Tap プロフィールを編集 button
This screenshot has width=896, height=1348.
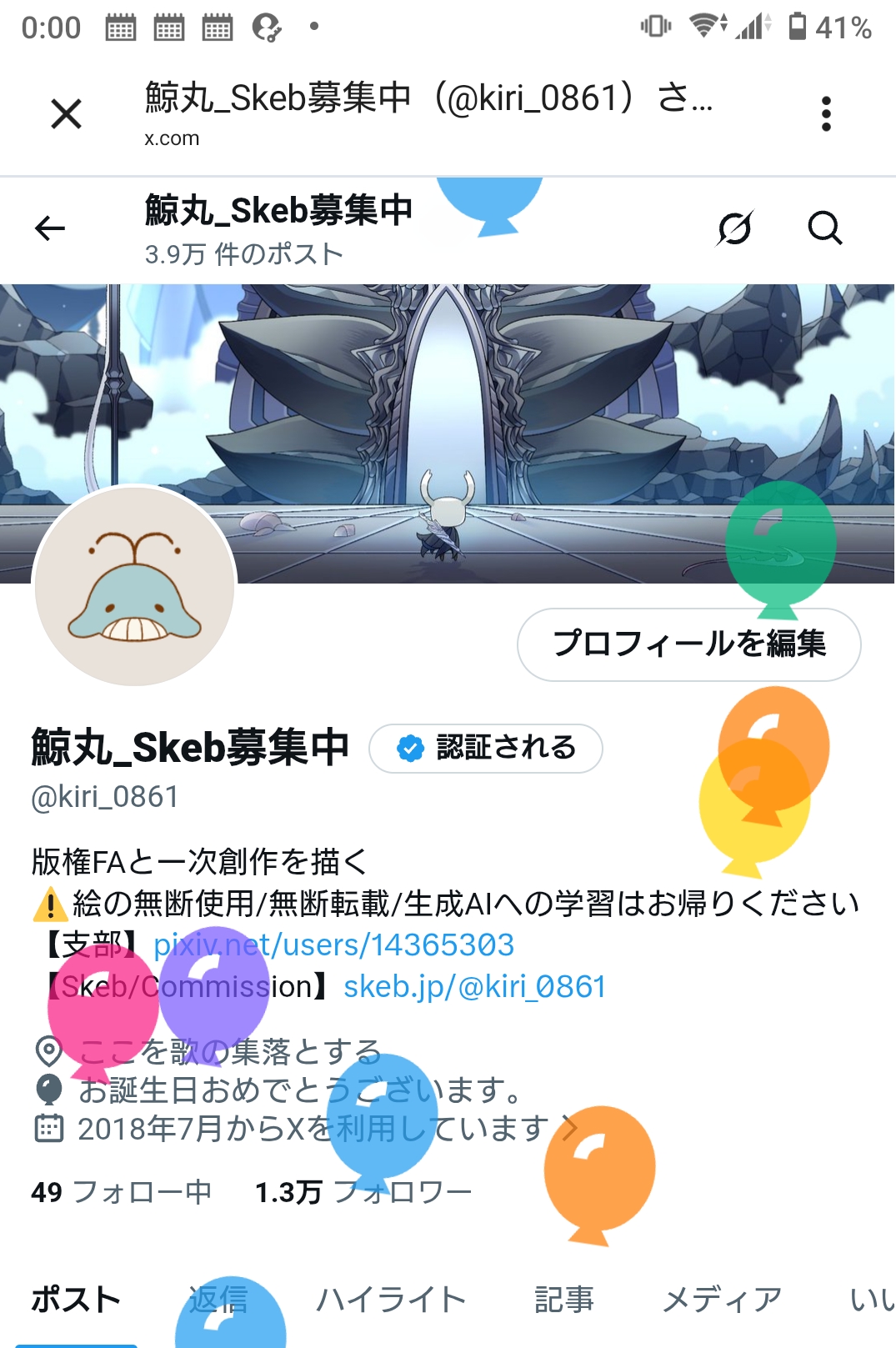(x=688, y=644)
